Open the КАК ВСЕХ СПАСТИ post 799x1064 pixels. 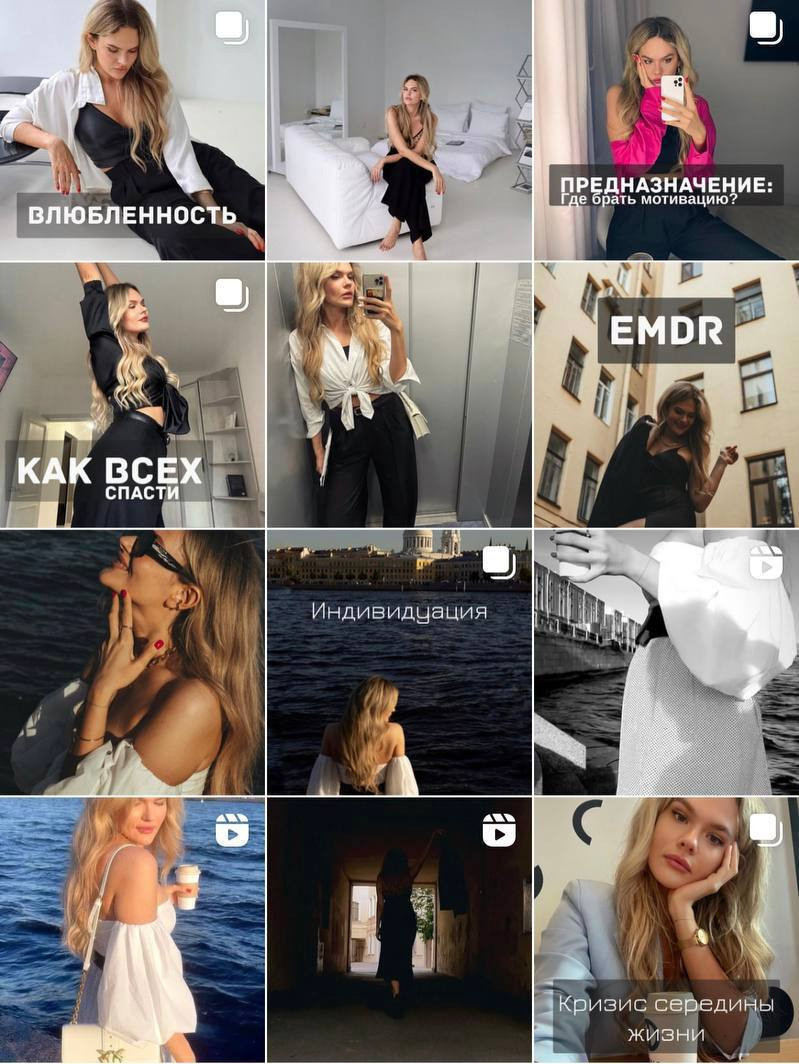click(132, 395)
